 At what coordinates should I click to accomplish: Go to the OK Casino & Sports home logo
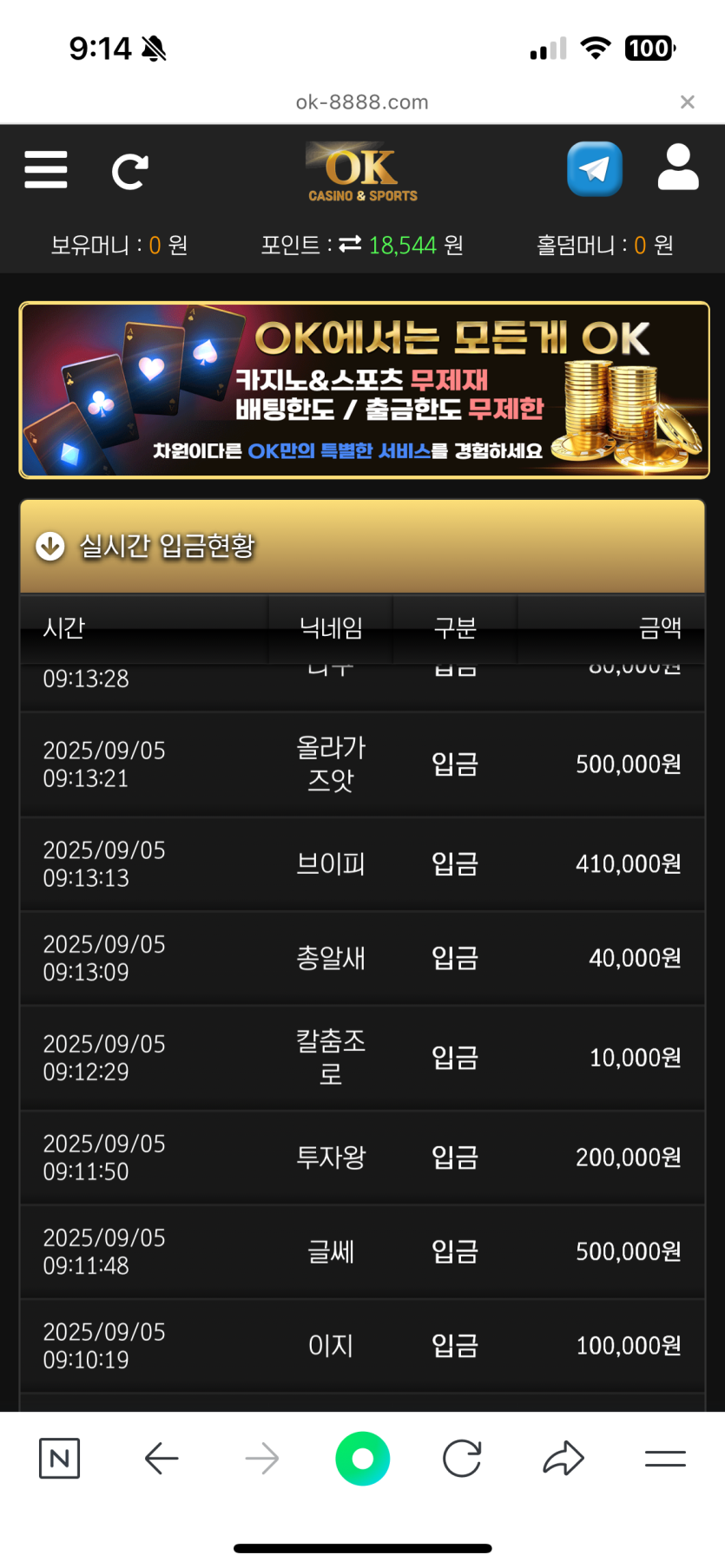tap(362, 172)
